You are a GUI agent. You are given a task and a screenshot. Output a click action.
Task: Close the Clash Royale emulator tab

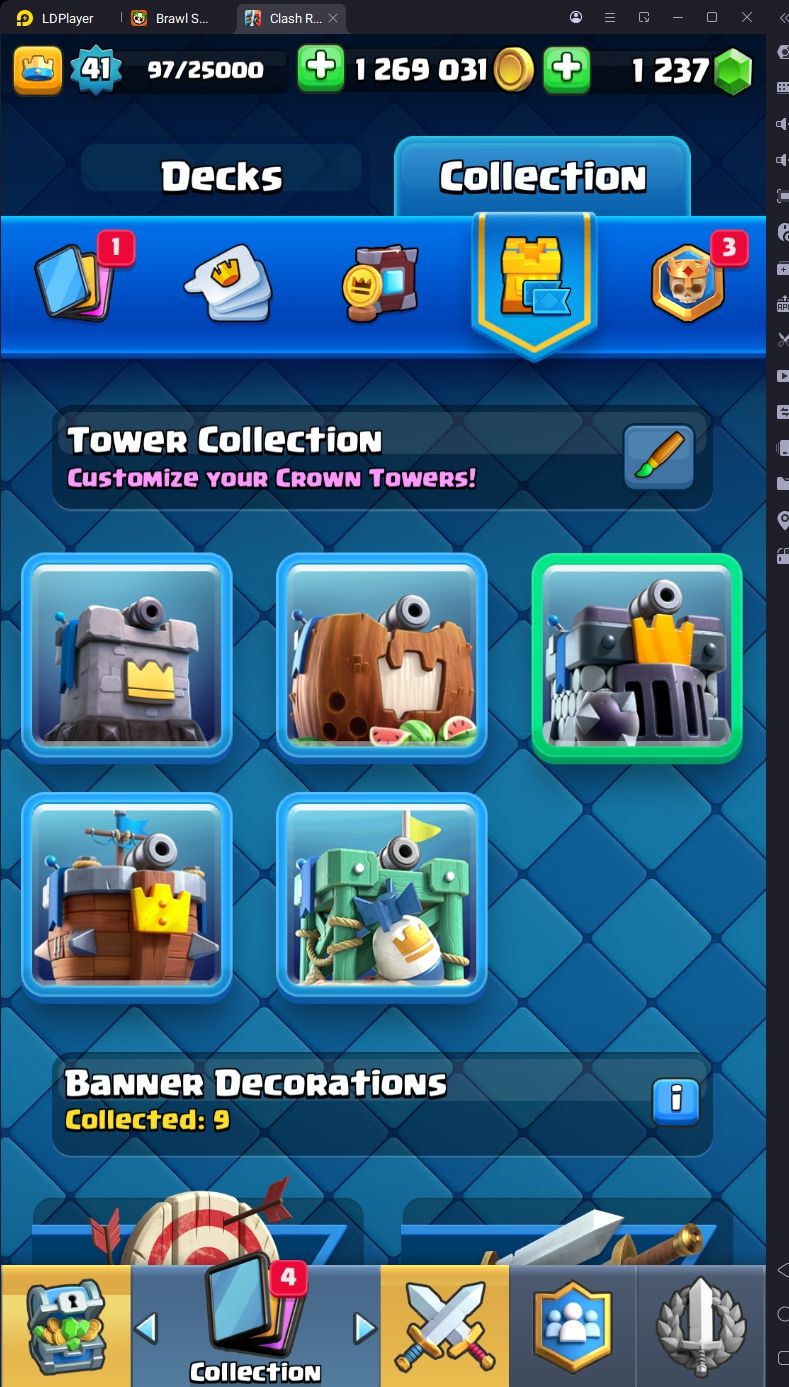click(x=333, y=18)
